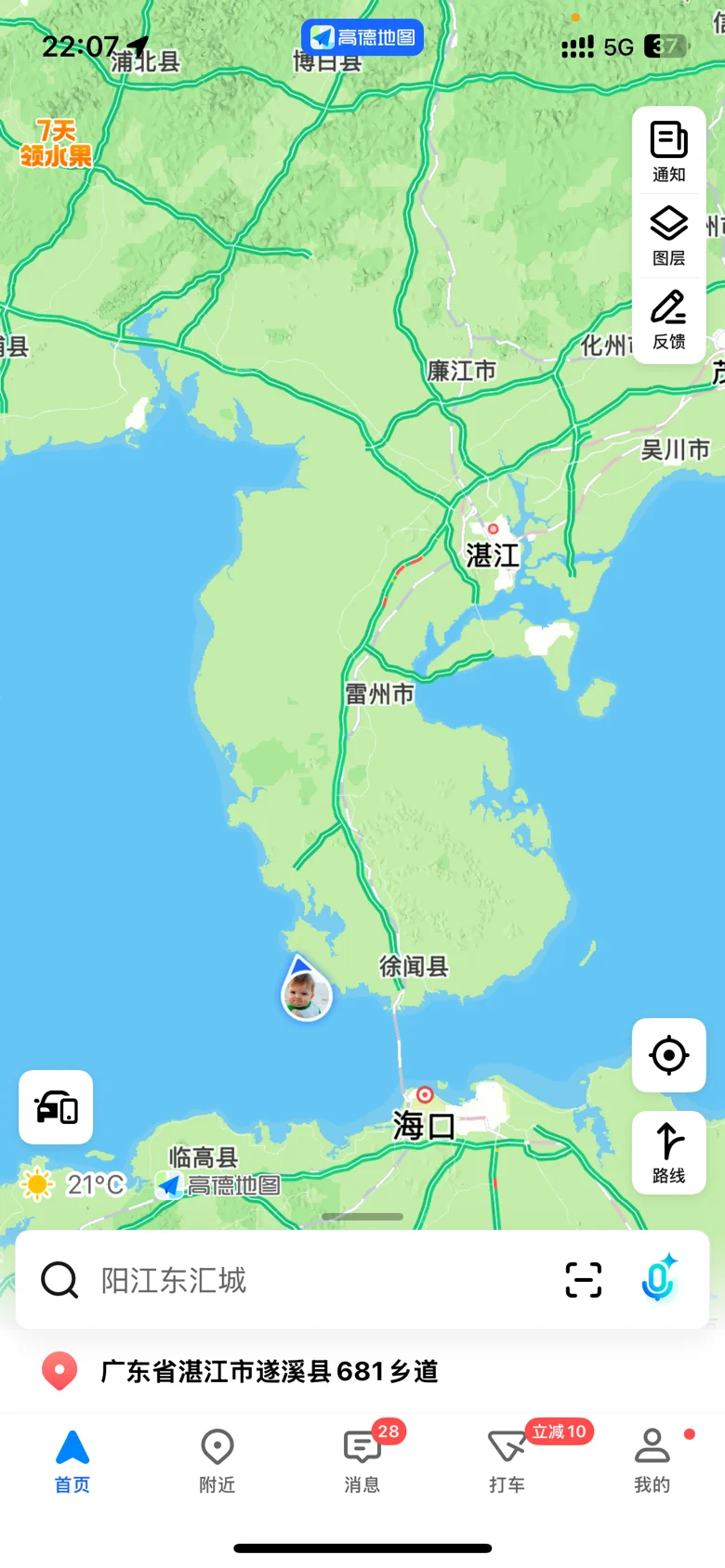725x1568 pixels.
Task: Switch to the 首页 tab
Action: coord(72,1460)
